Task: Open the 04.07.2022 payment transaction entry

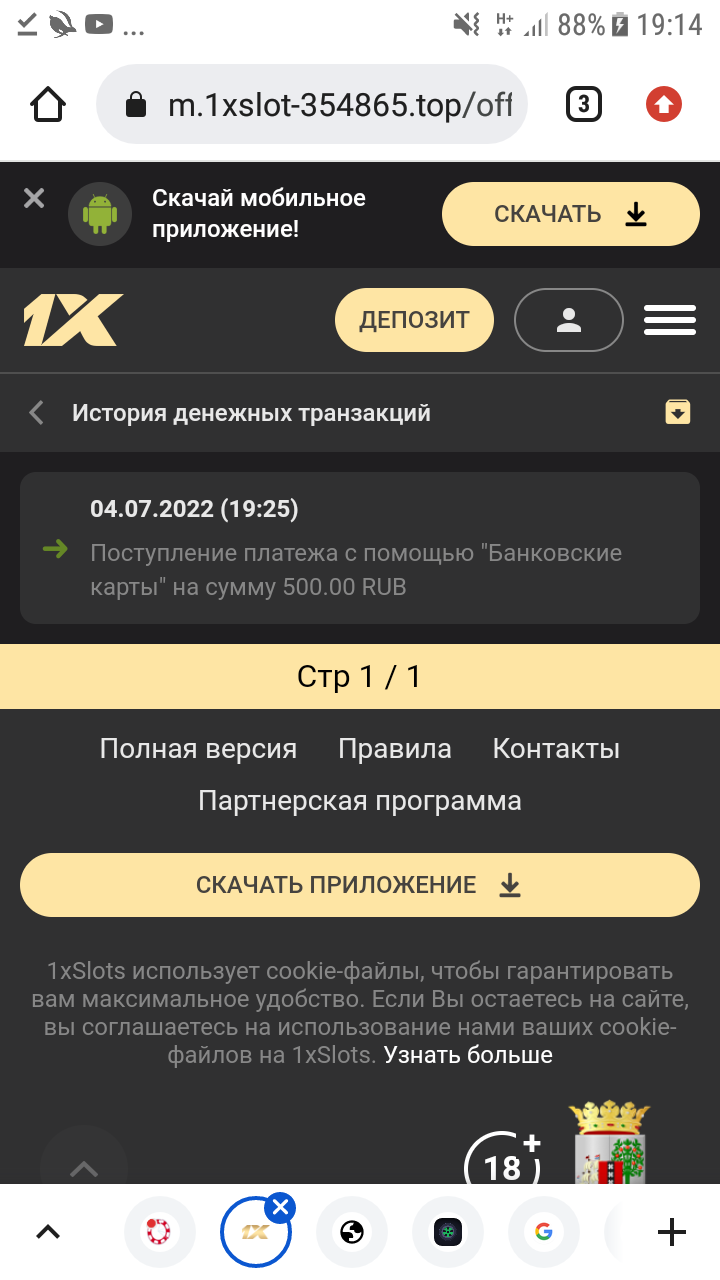Action: pos(360,548)
